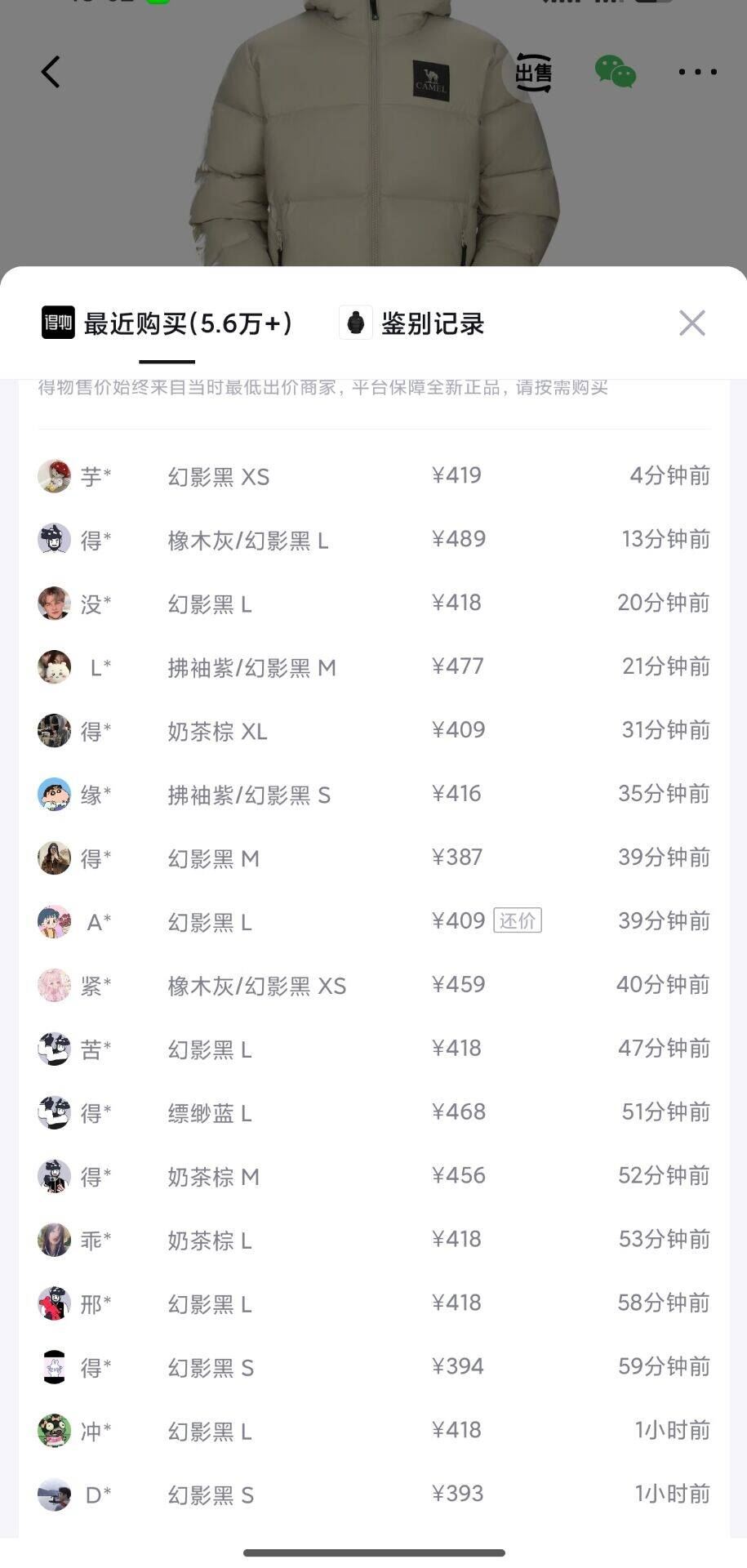Tap the avatar of user D* at bottom
Screen dimensions: 747x1568
pos(54,1494)
